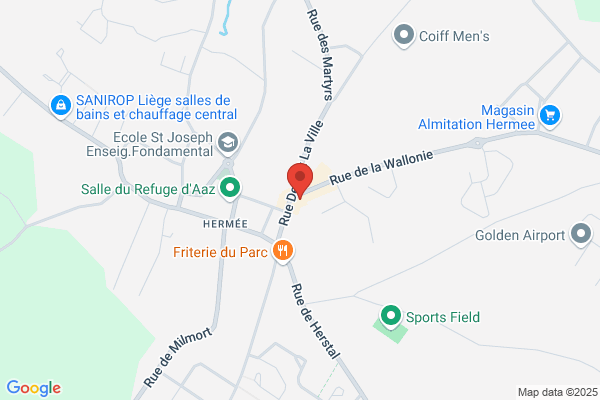
Task: Open the Golden Airport place marker
Action: click(x=581, y=234)
